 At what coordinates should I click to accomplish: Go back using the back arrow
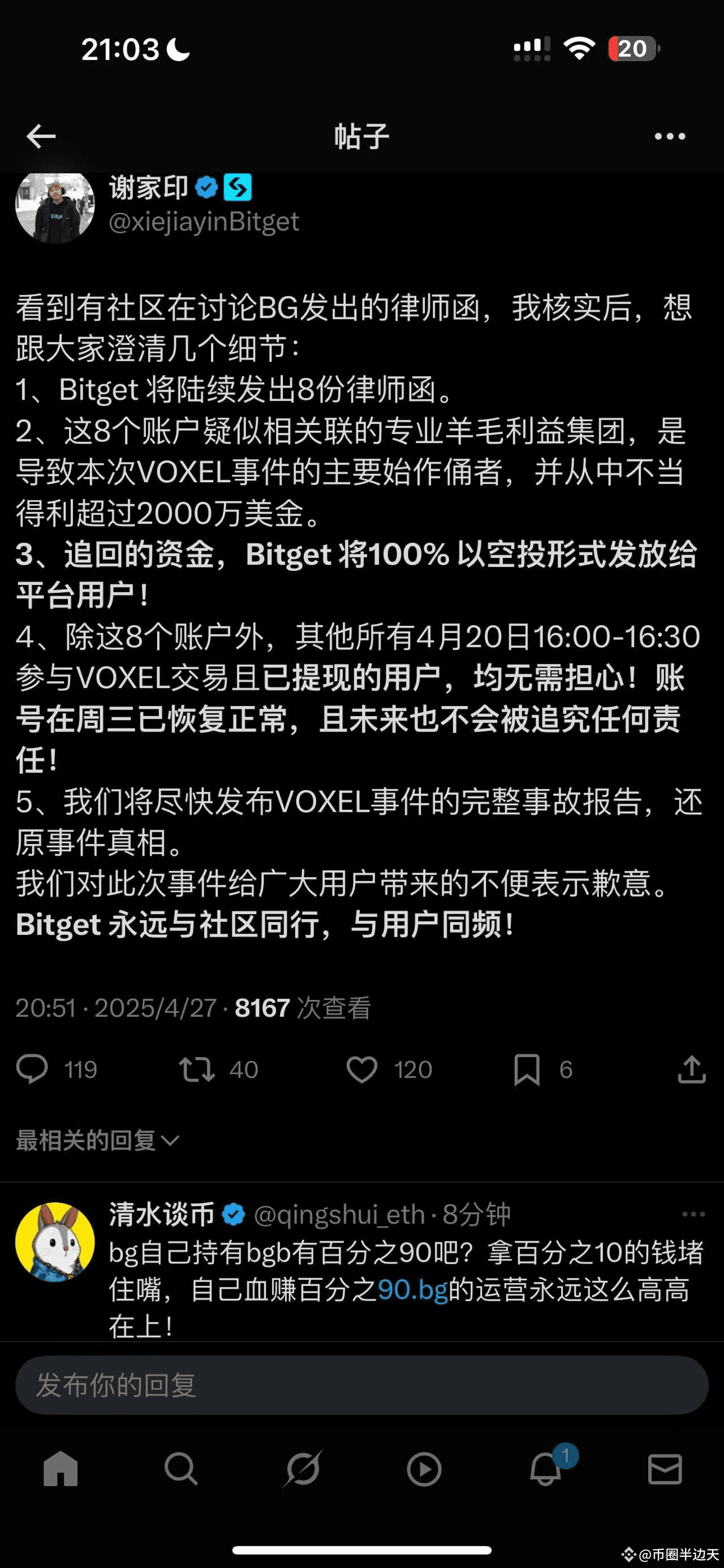41,136
